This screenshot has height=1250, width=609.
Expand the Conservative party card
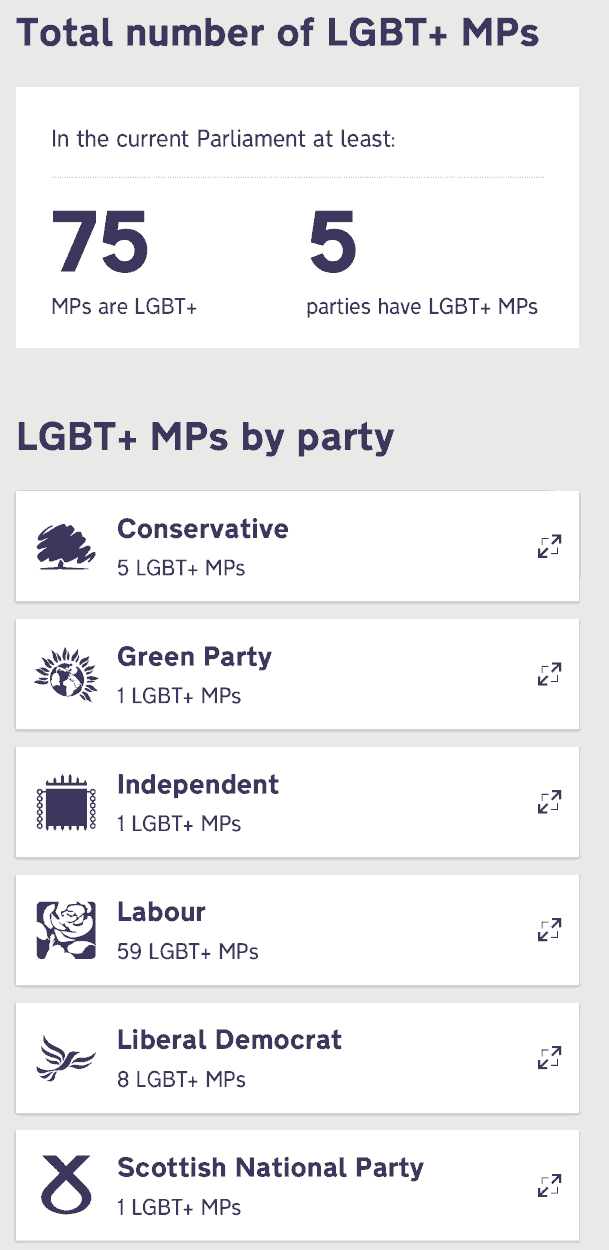tap(549, 546)
